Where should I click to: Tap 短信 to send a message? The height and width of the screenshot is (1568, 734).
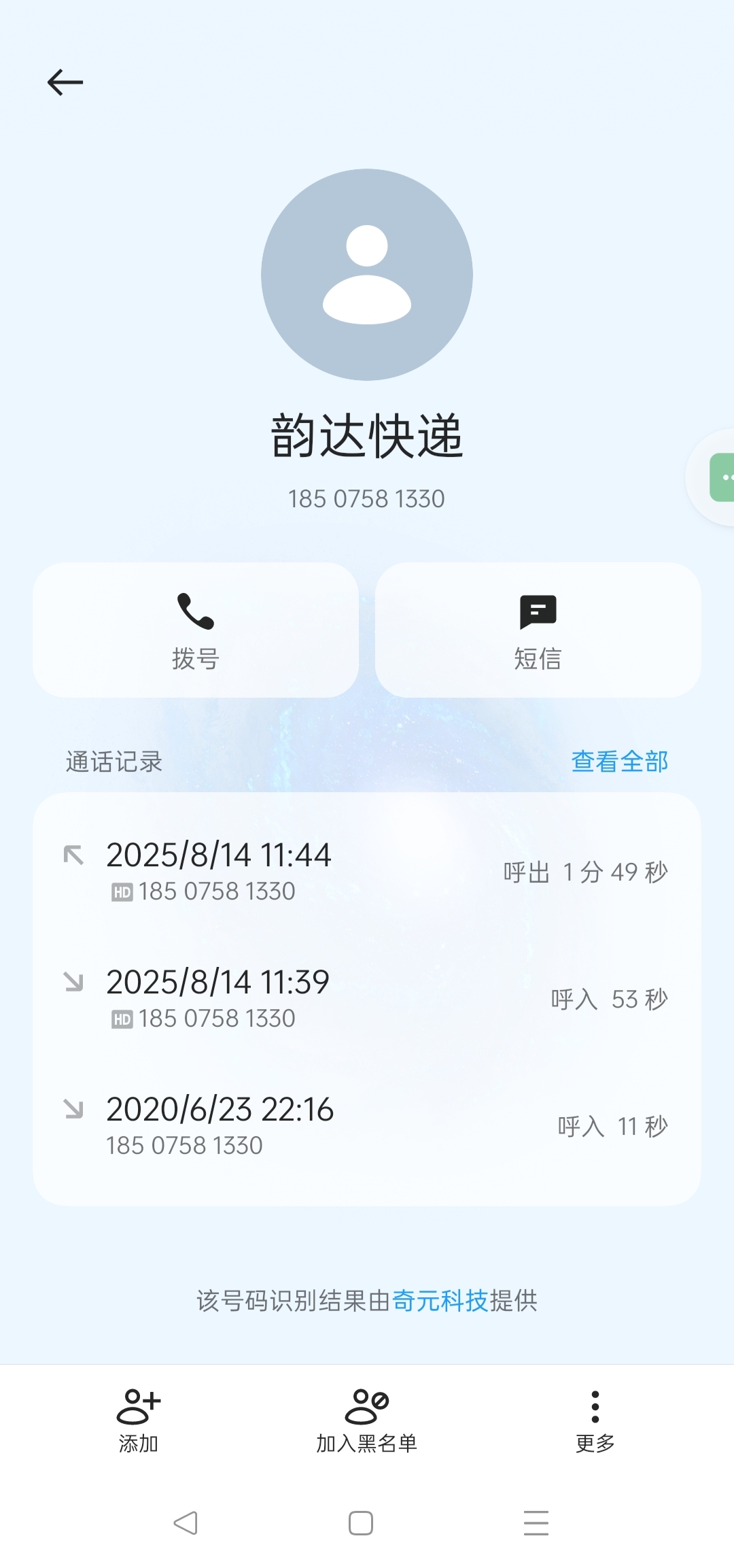click(x=538, y=630)
